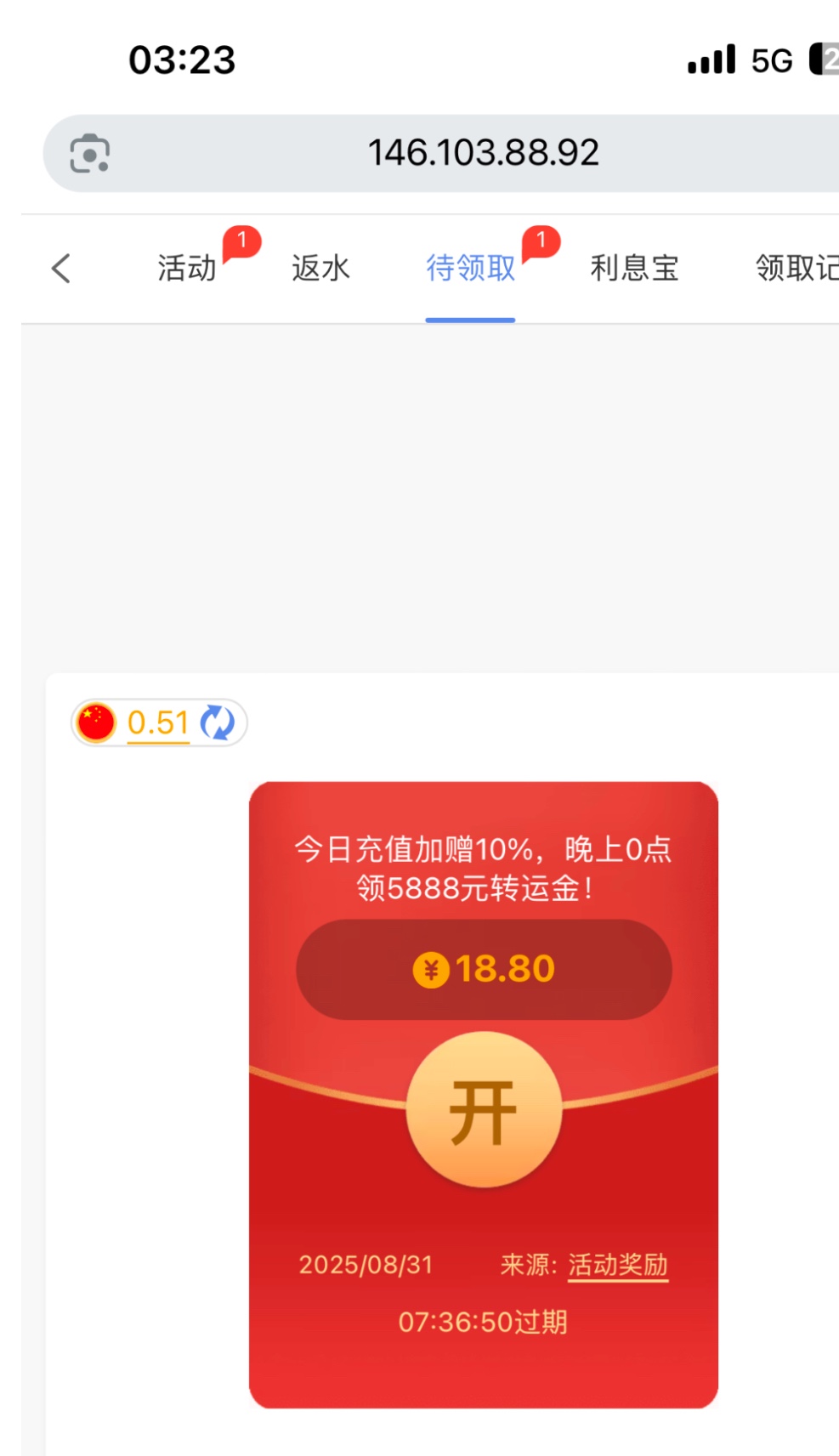Go back using the left arrow

(x=61, y=269)
